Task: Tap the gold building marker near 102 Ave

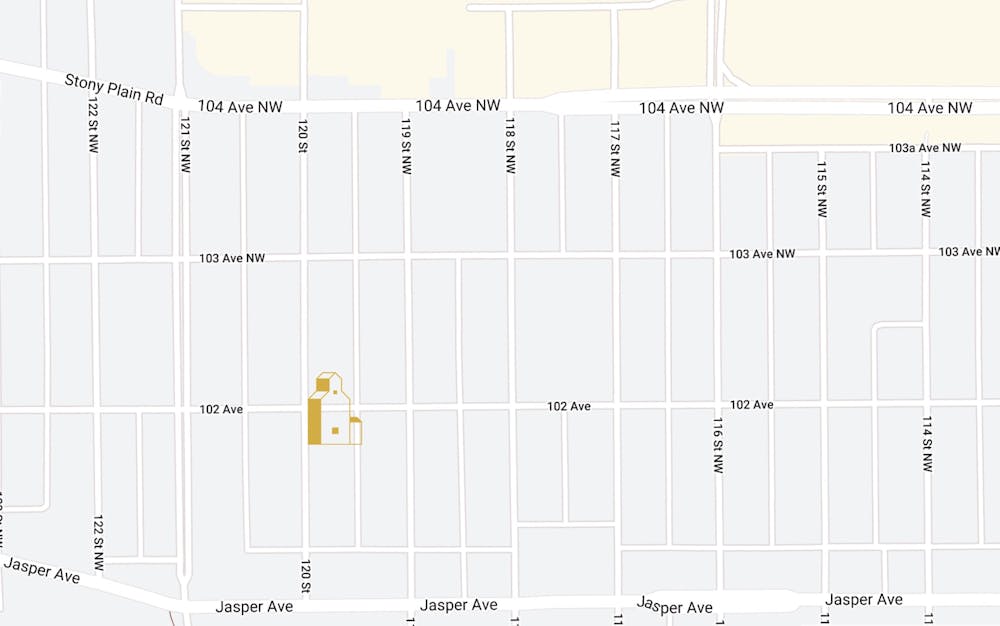Action: 333,410
